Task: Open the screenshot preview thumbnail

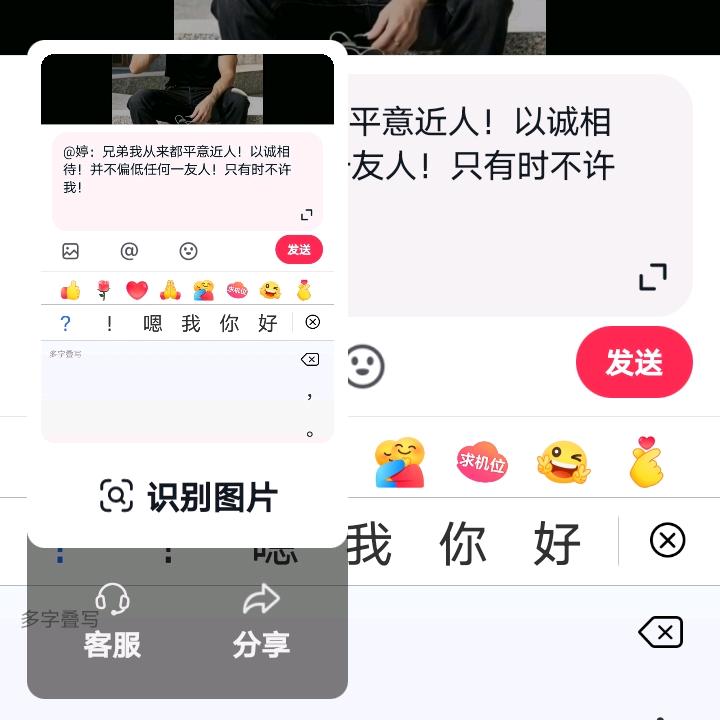Action: [x=187, y=248]
